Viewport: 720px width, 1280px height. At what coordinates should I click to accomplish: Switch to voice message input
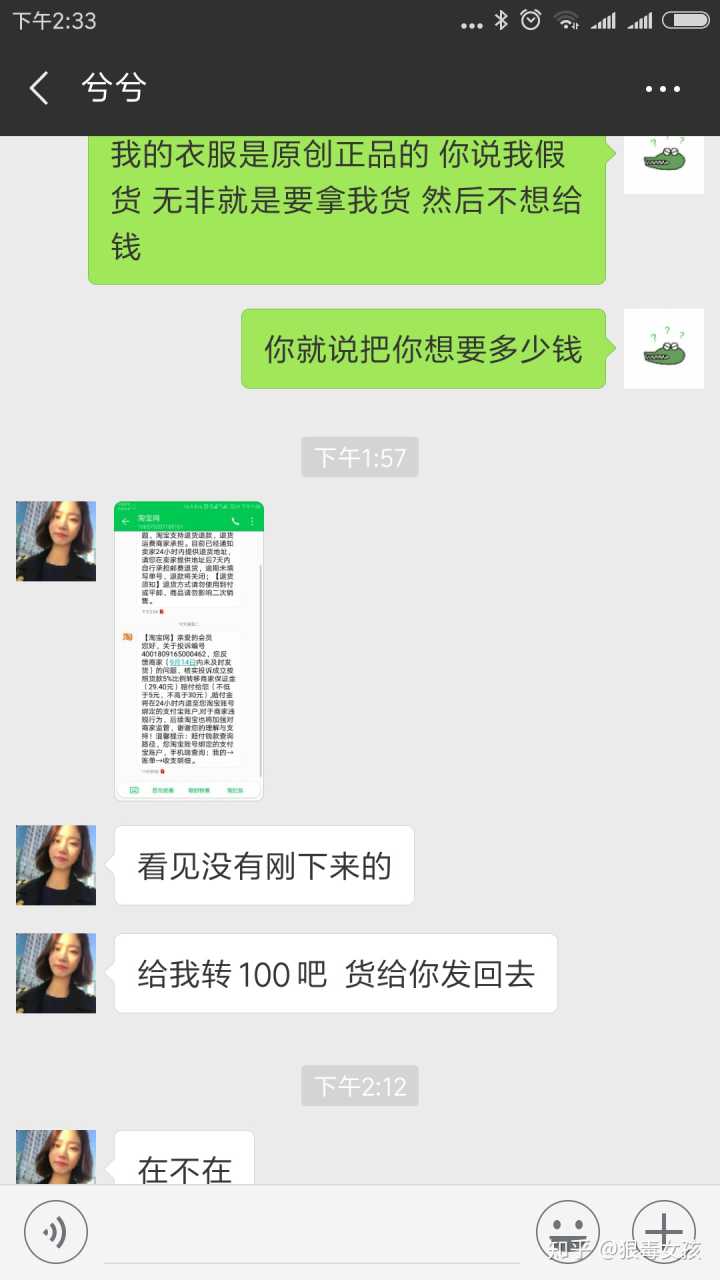pyautogui.click(x=56, y=1231)
